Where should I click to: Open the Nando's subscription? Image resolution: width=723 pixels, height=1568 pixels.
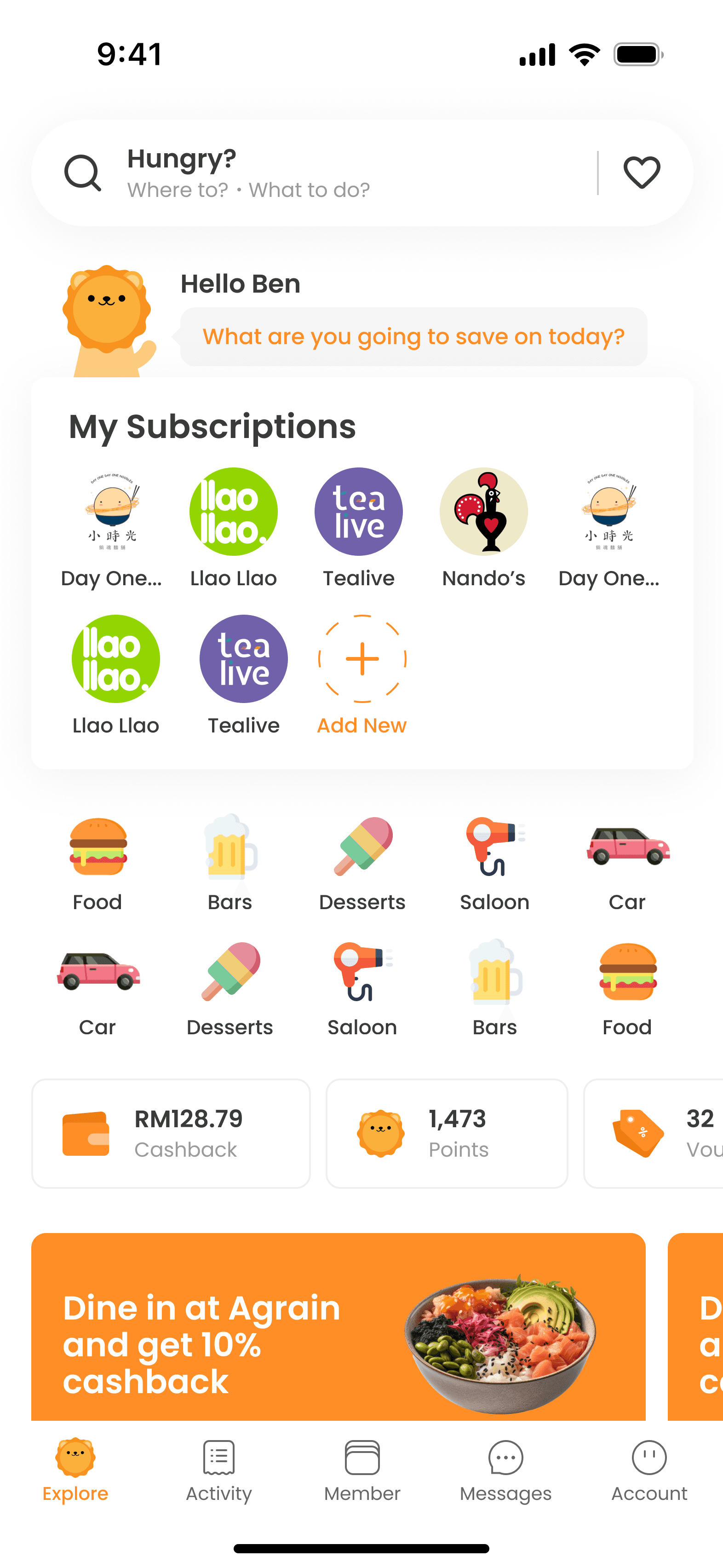[483, 526]
